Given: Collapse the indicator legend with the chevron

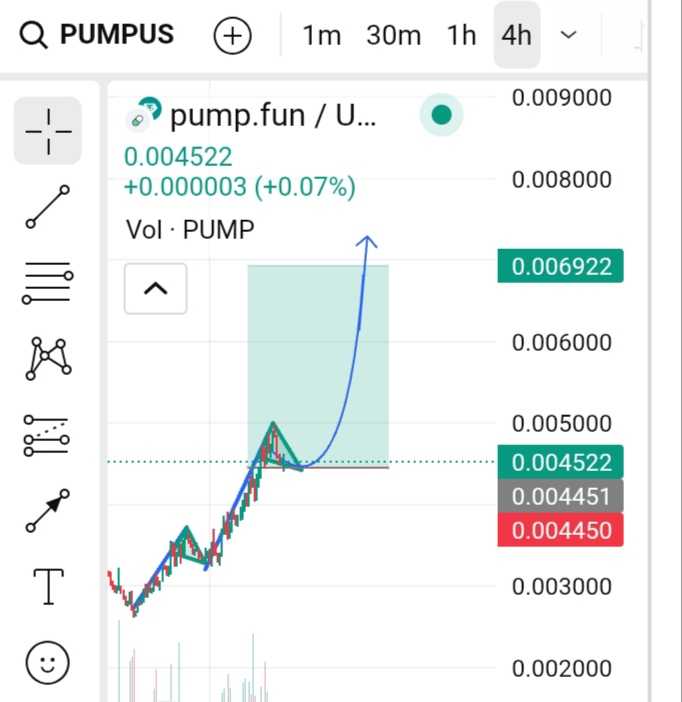Looking at the screenshot, I should (x=155, y=289).
